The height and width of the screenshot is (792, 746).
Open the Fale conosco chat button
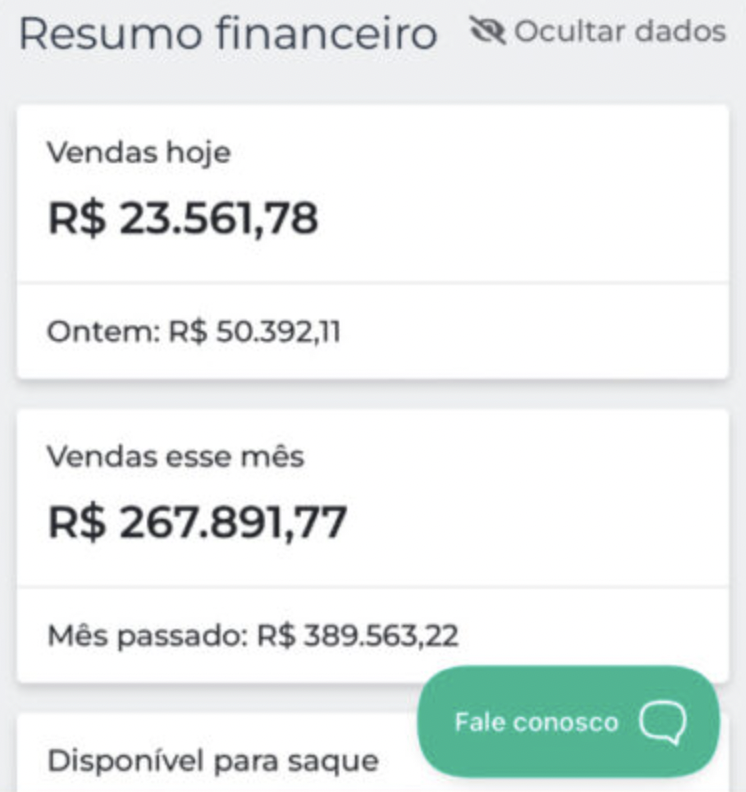point(568,722)
